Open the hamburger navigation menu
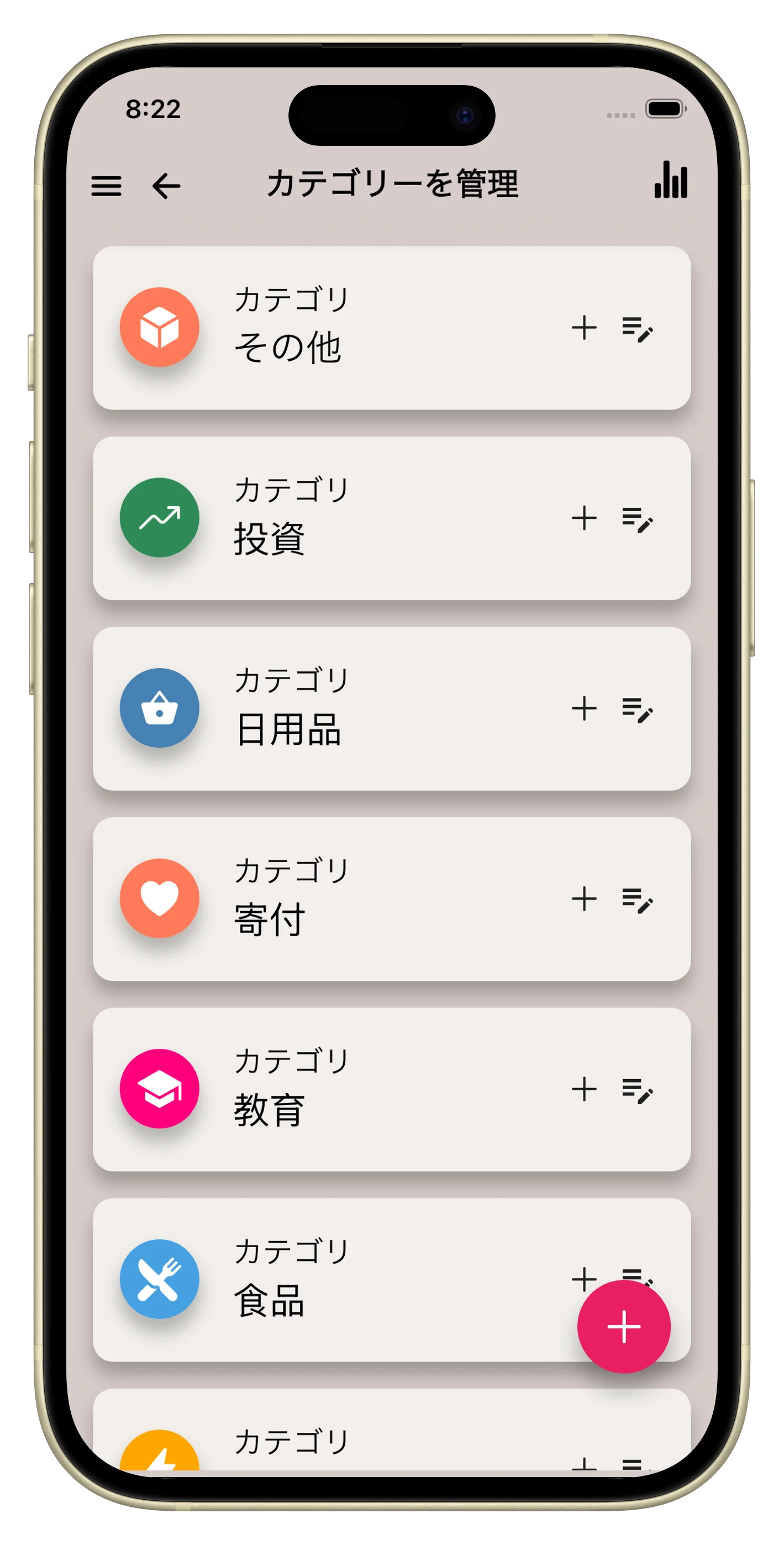This screenshot has height=1545, width=784. pyautogui.click(x=108, y=186)
